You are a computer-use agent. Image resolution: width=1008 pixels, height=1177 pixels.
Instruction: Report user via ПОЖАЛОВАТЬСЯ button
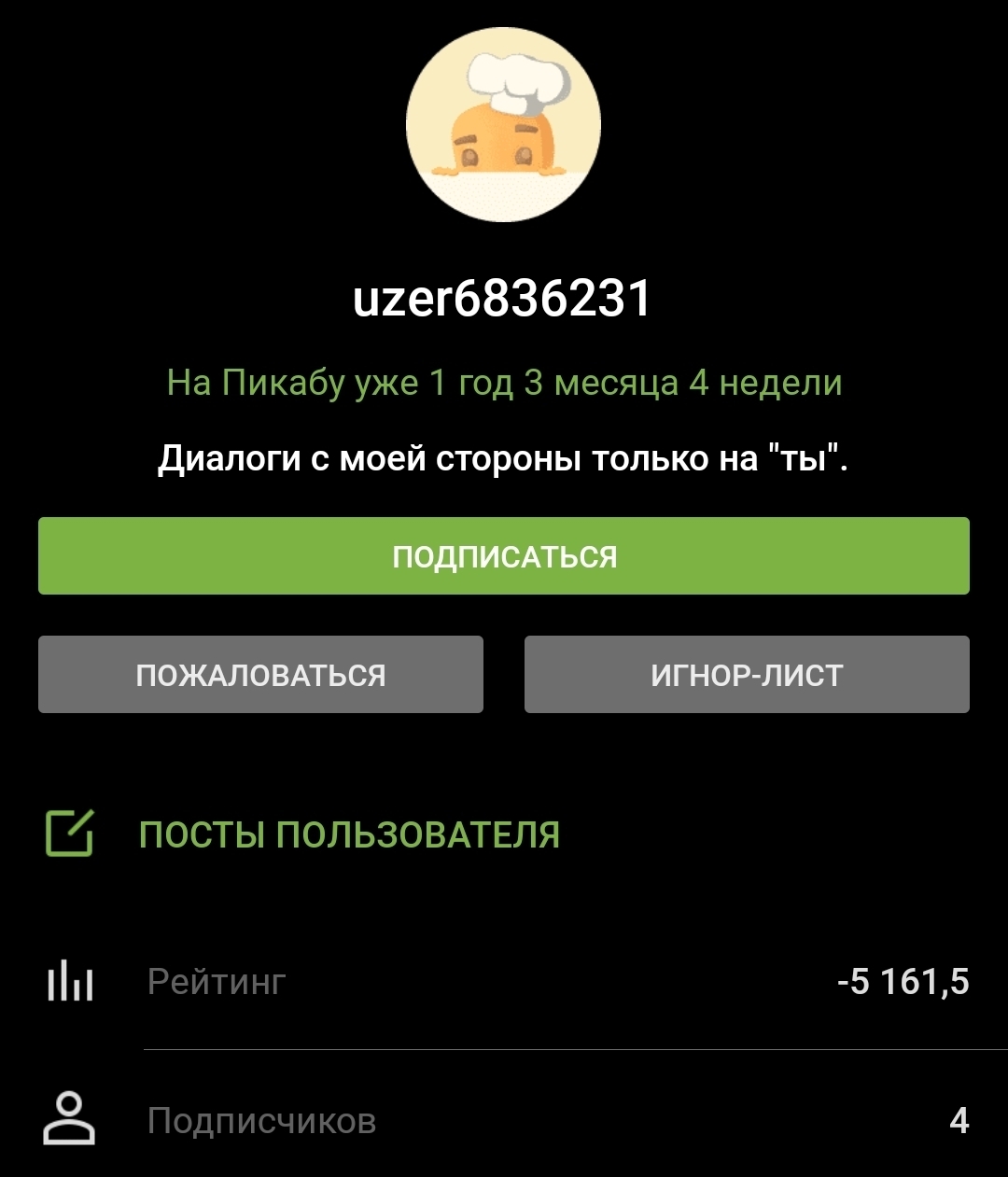(x=260, y=675)
